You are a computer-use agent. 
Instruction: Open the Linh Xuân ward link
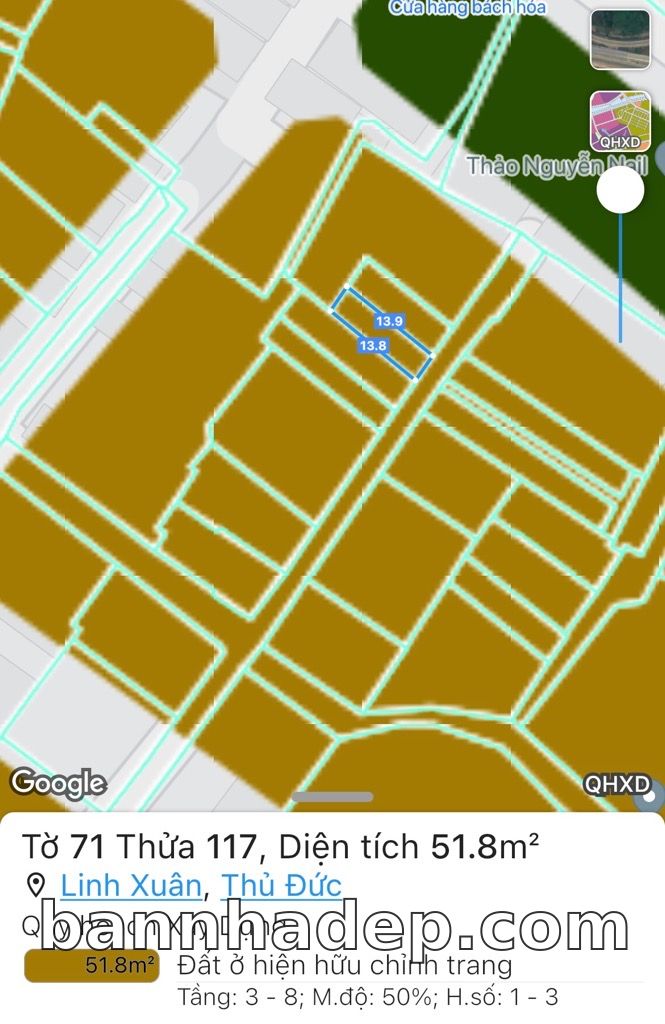131,885
